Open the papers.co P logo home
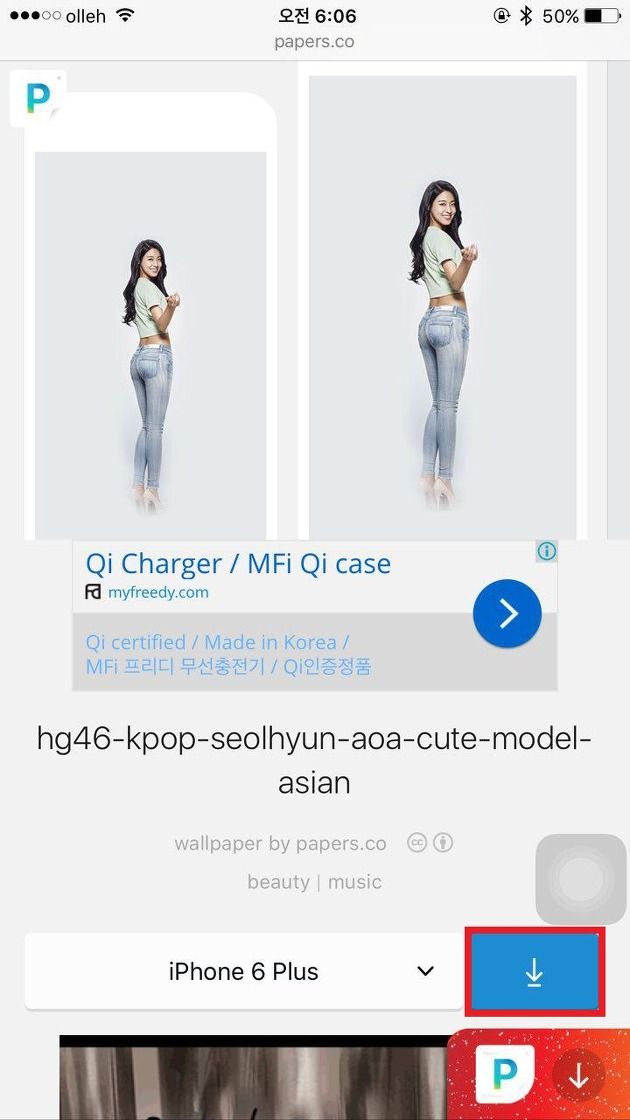Screen dimensions: 630x1120 (37, 99)
